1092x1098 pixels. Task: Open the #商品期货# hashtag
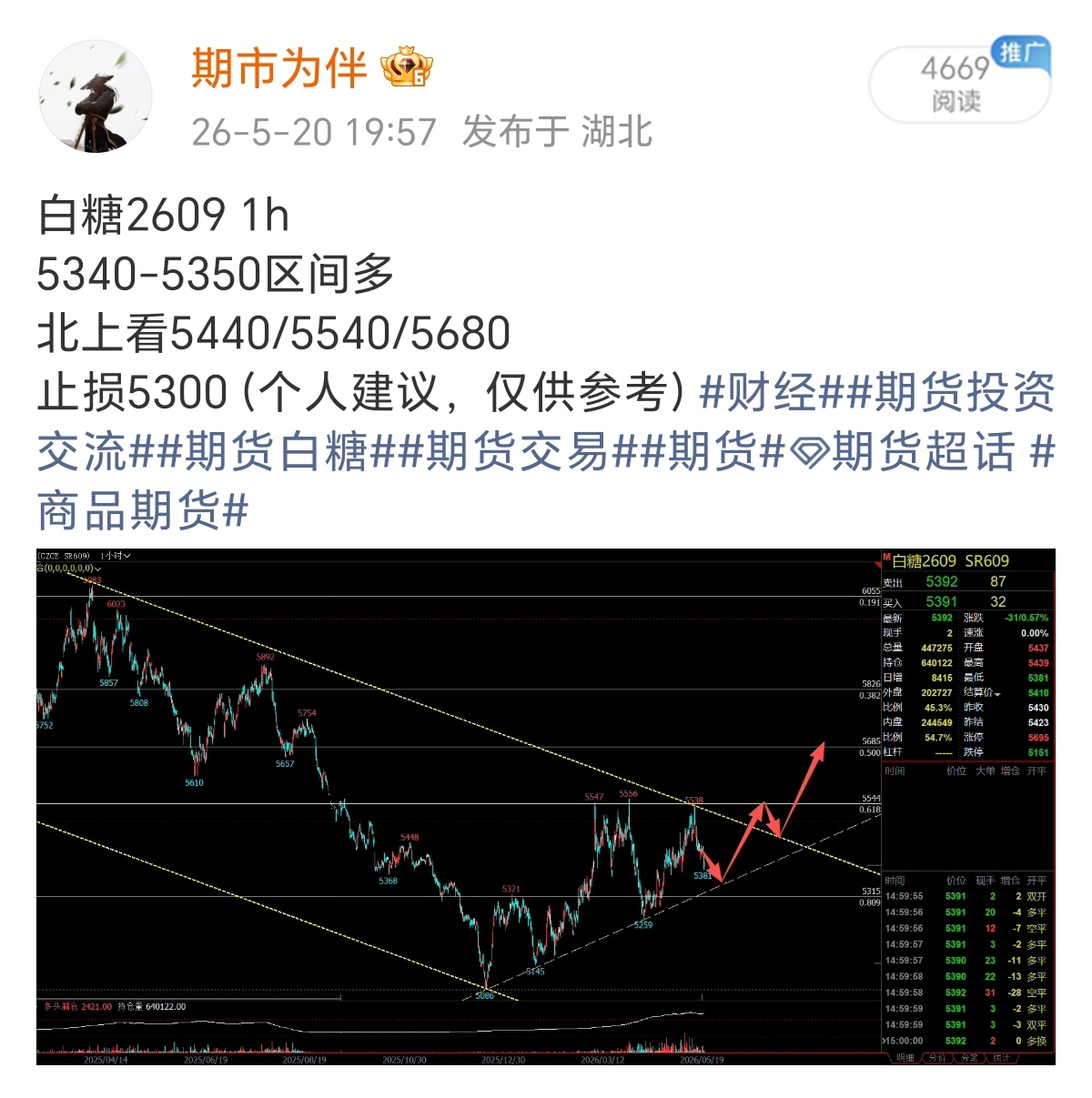pyautogui.click(x=143, y=510)
